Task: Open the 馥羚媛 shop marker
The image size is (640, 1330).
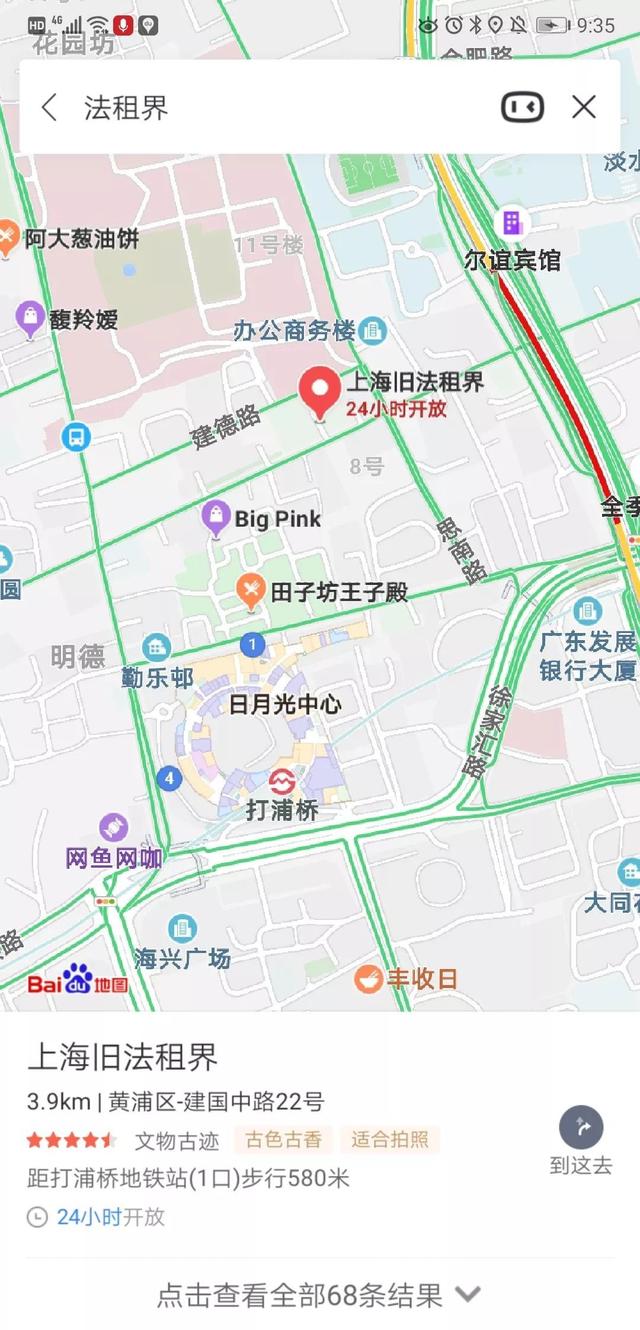Action: point(32,320)
